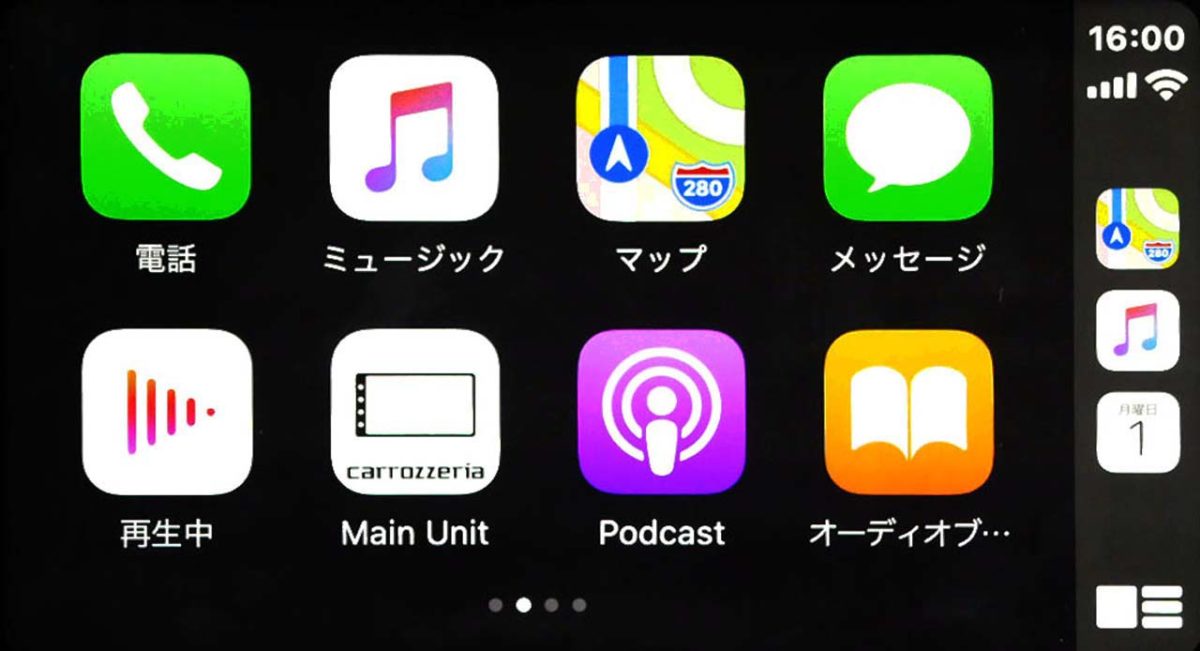Open Maps (マップ) from the app grid
Screen dimensions: 1200x651
(x=660, y=137)
